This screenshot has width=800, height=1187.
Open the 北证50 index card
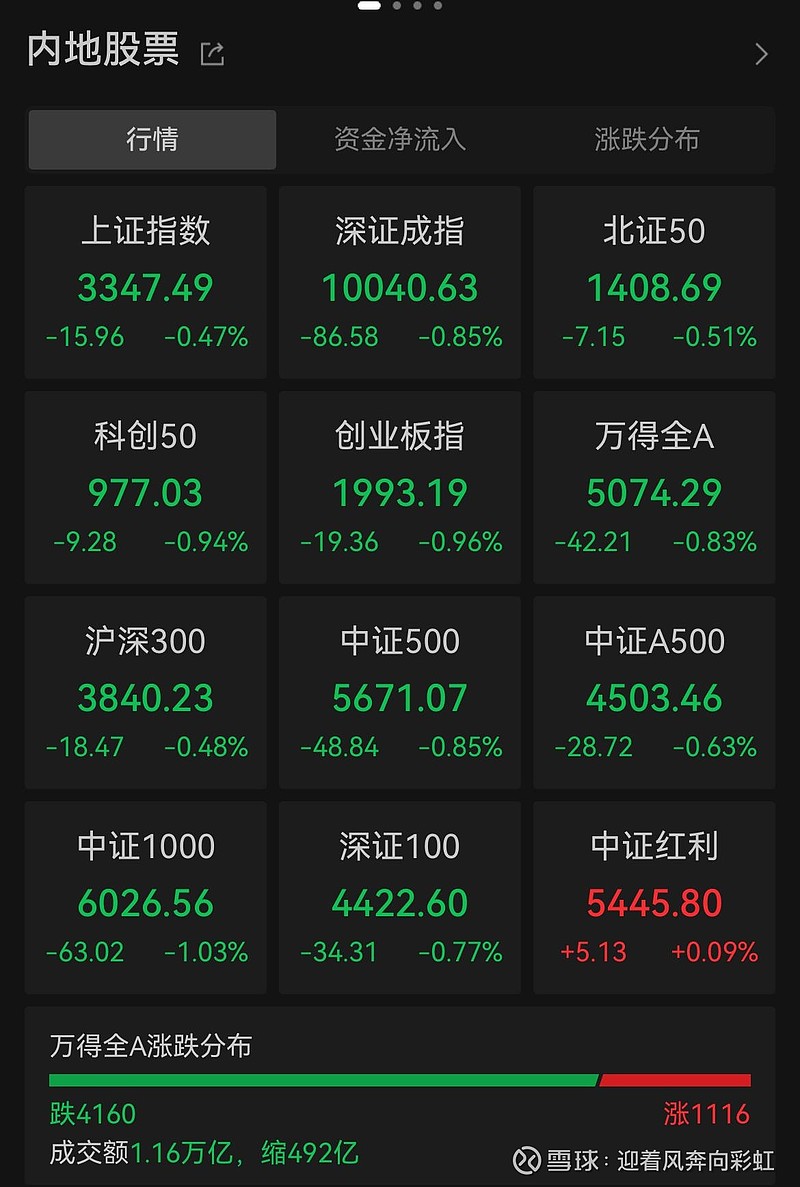click(654, 282)
